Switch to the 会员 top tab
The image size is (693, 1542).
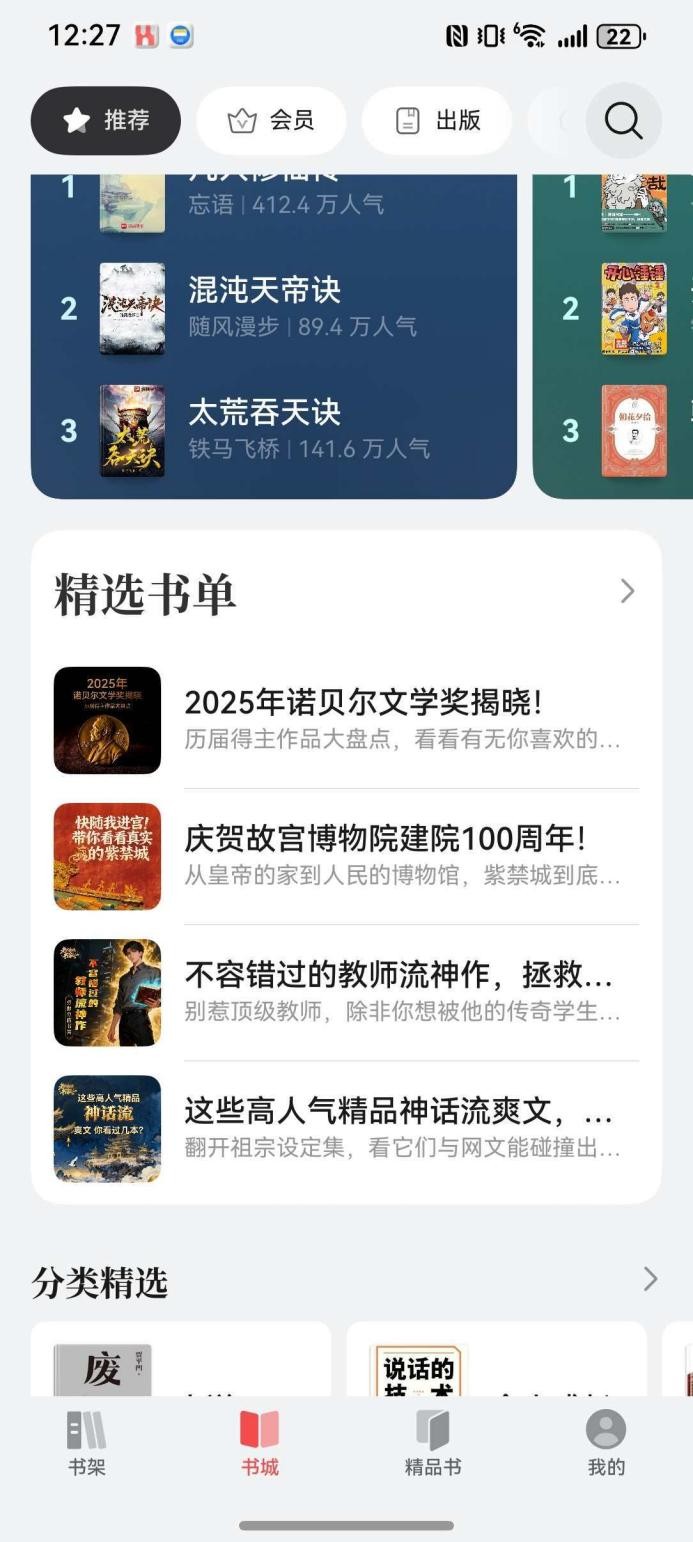coord(271,121)
